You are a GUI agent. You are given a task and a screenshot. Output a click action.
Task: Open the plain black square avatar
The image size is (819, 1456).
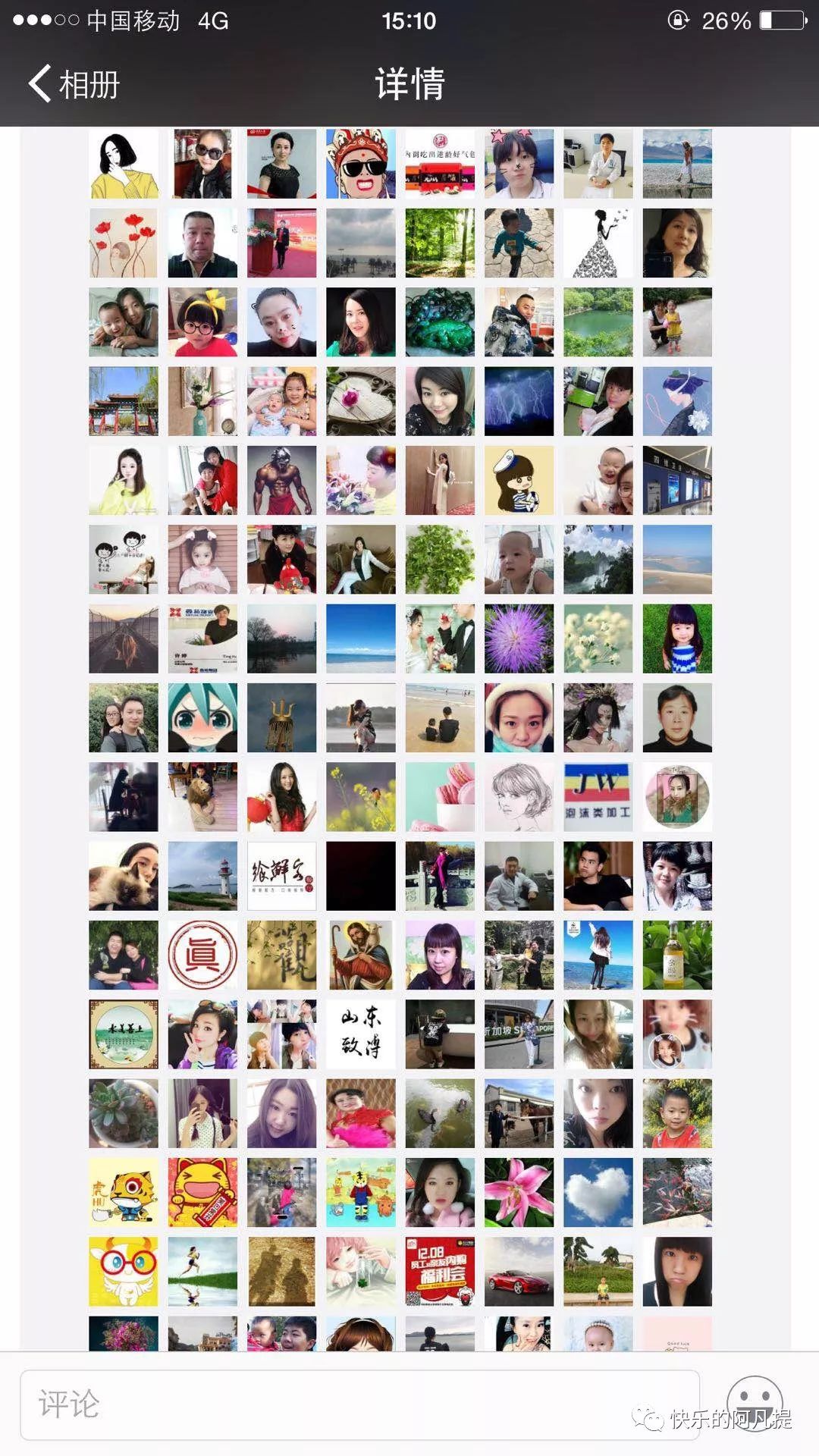(x=360, y=876)
